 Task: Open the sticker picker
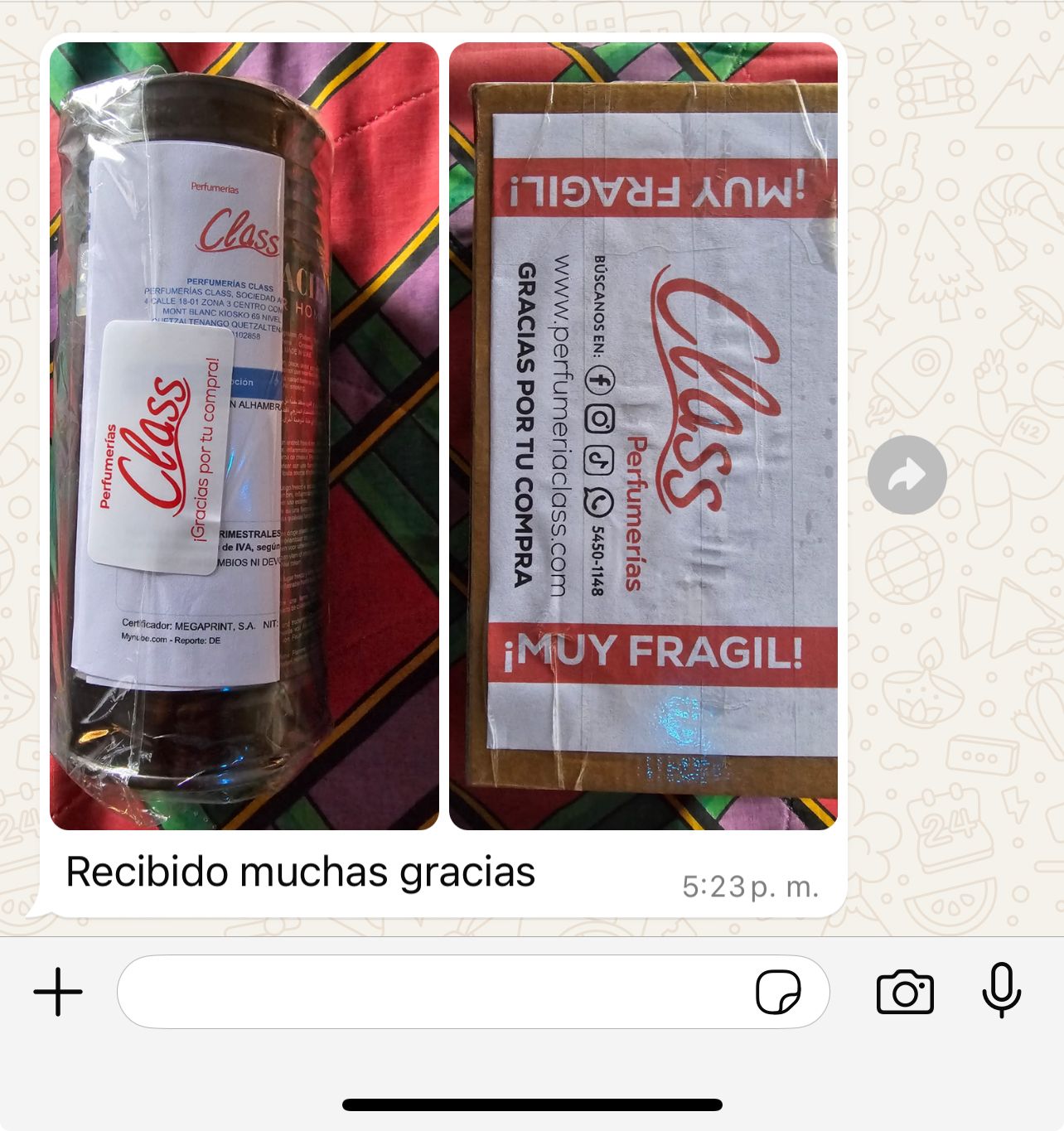(777, 992)
